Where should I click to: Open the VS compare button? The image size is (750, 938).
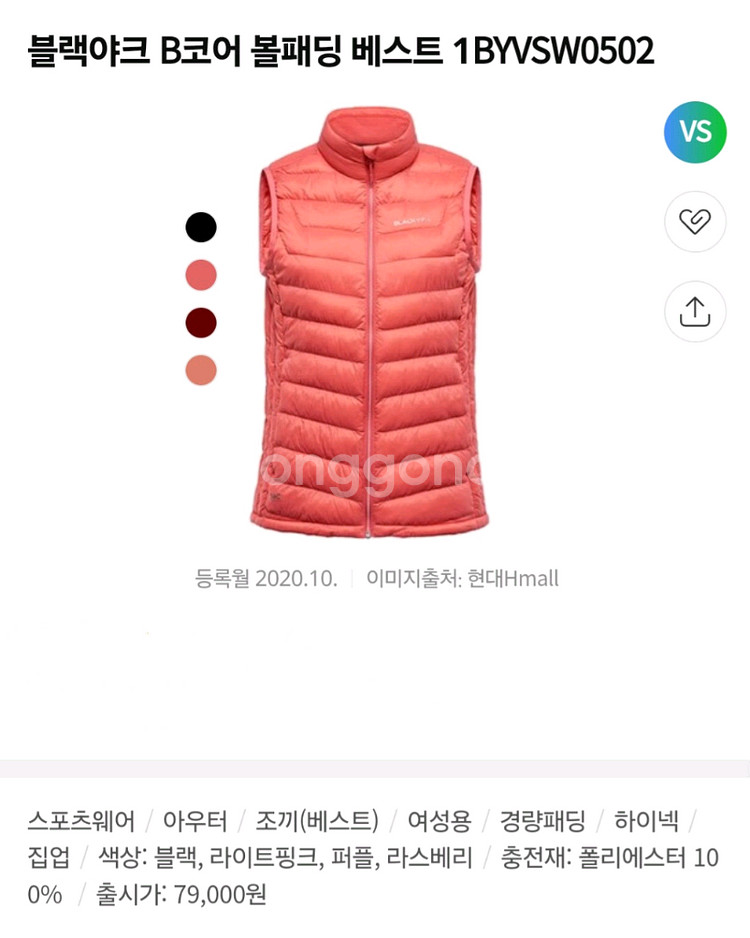pyautogui.click(x=695, y=132)
